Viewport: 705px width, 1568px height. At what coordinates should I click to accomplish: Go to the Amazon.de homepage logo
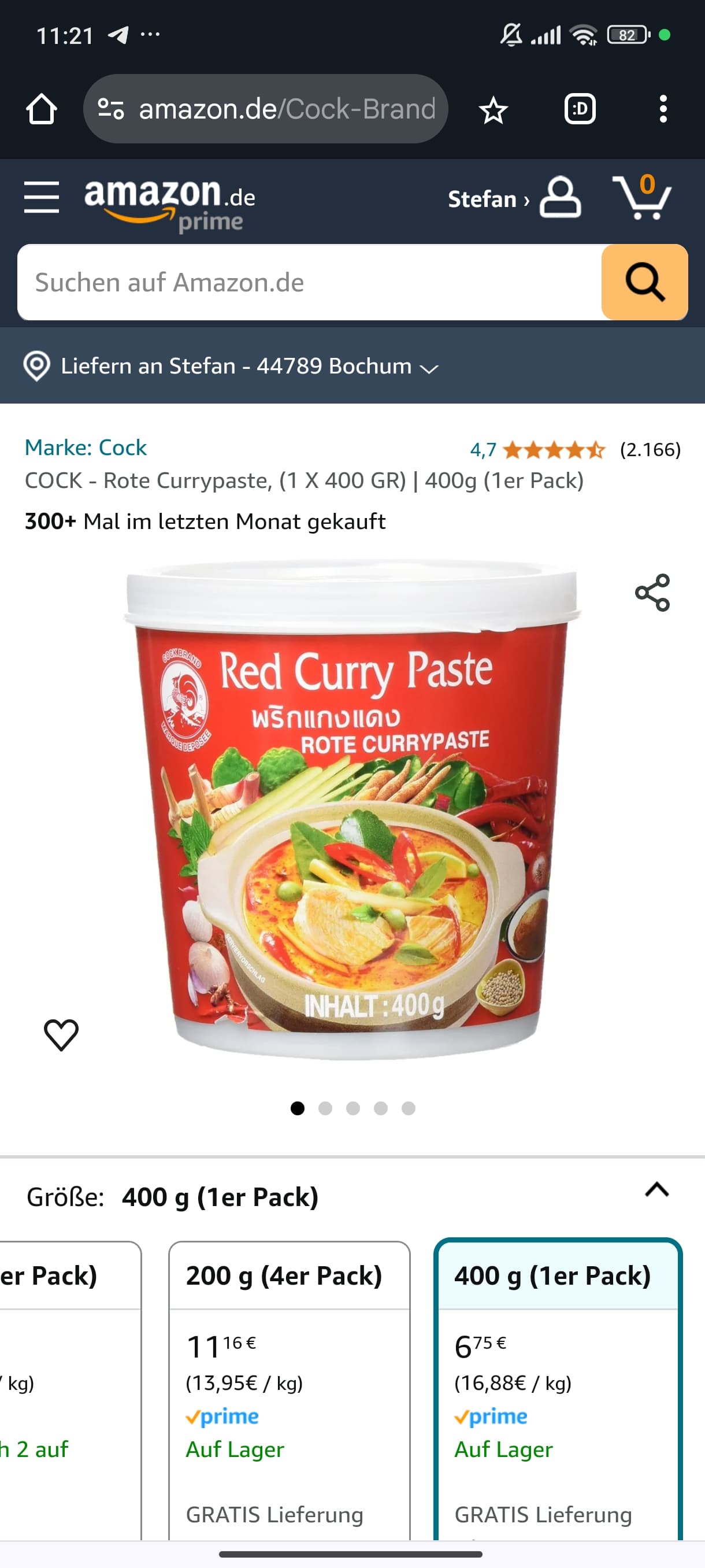tap(169, 201)
